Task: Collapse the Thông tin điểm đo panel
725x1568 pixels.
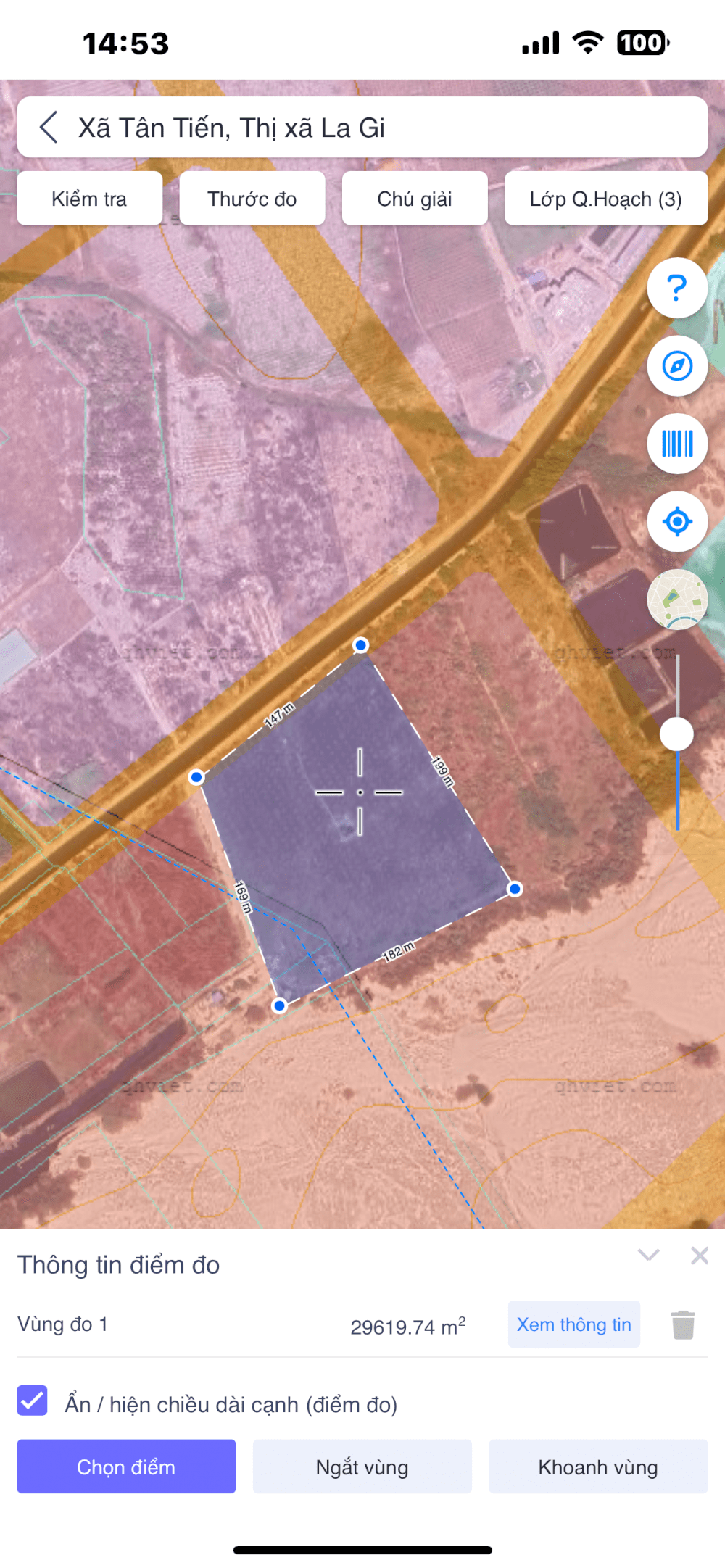Action: pyautogui.click(x=648, y=1255)
